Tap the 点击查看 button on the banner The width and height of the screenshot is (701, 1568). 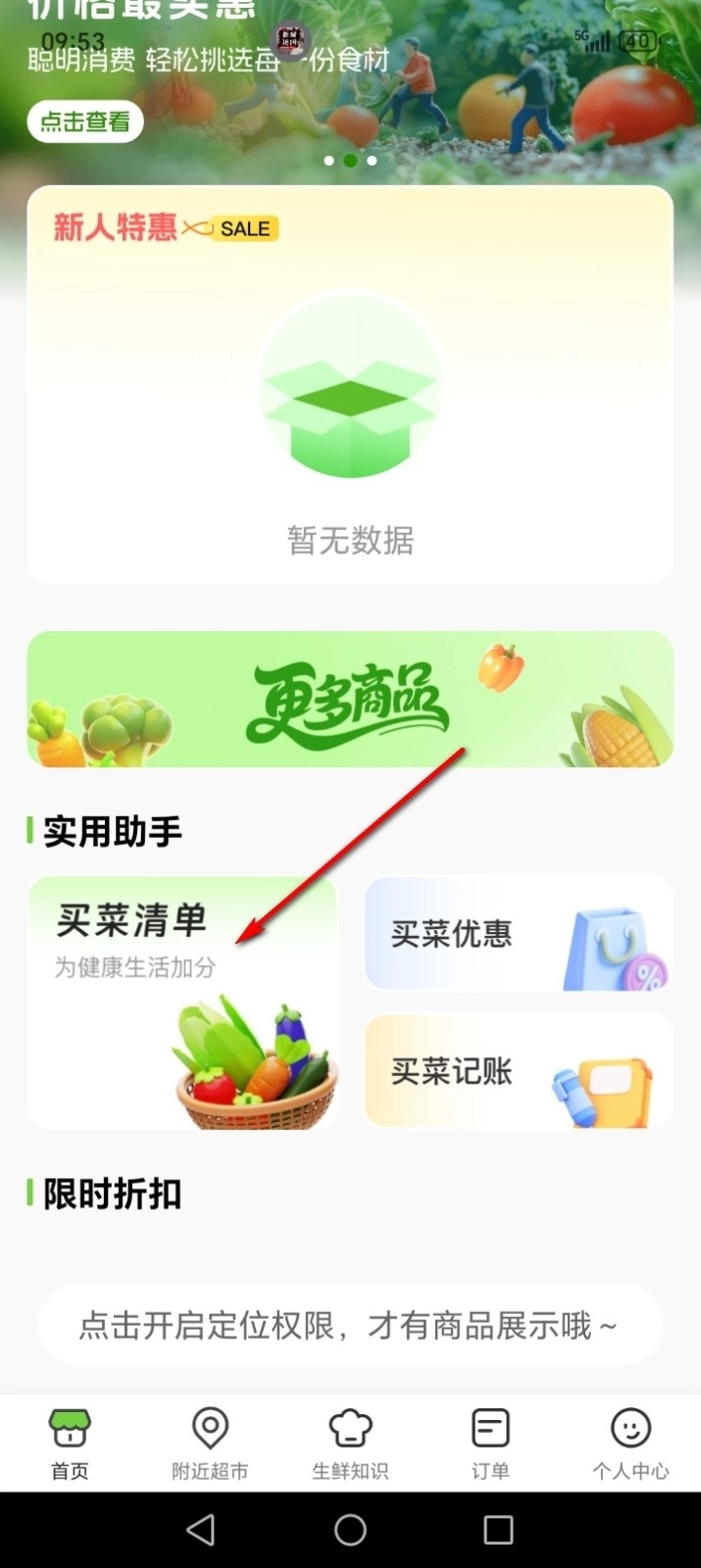point(85,122)
